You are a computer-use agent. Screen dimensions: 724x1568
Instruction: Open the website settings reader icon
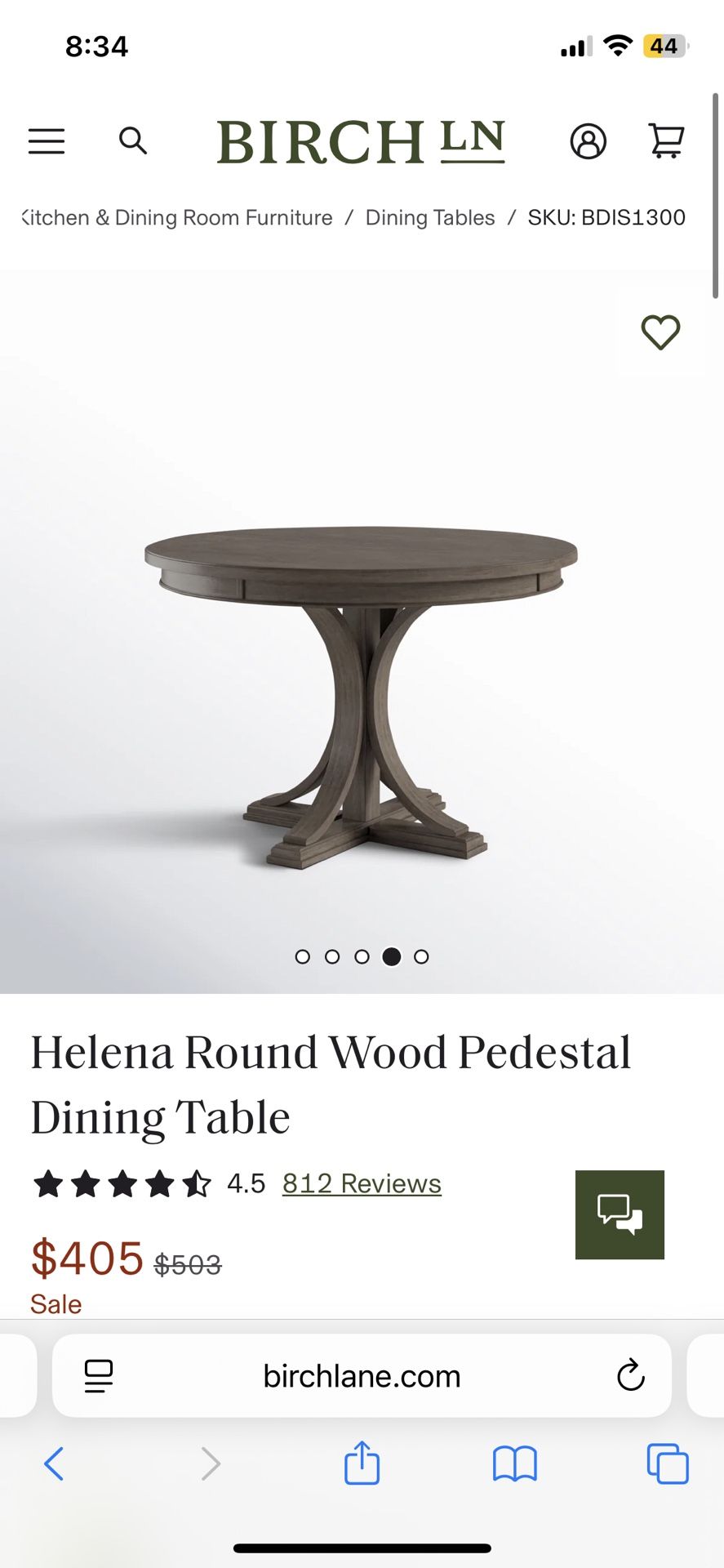97,1375
